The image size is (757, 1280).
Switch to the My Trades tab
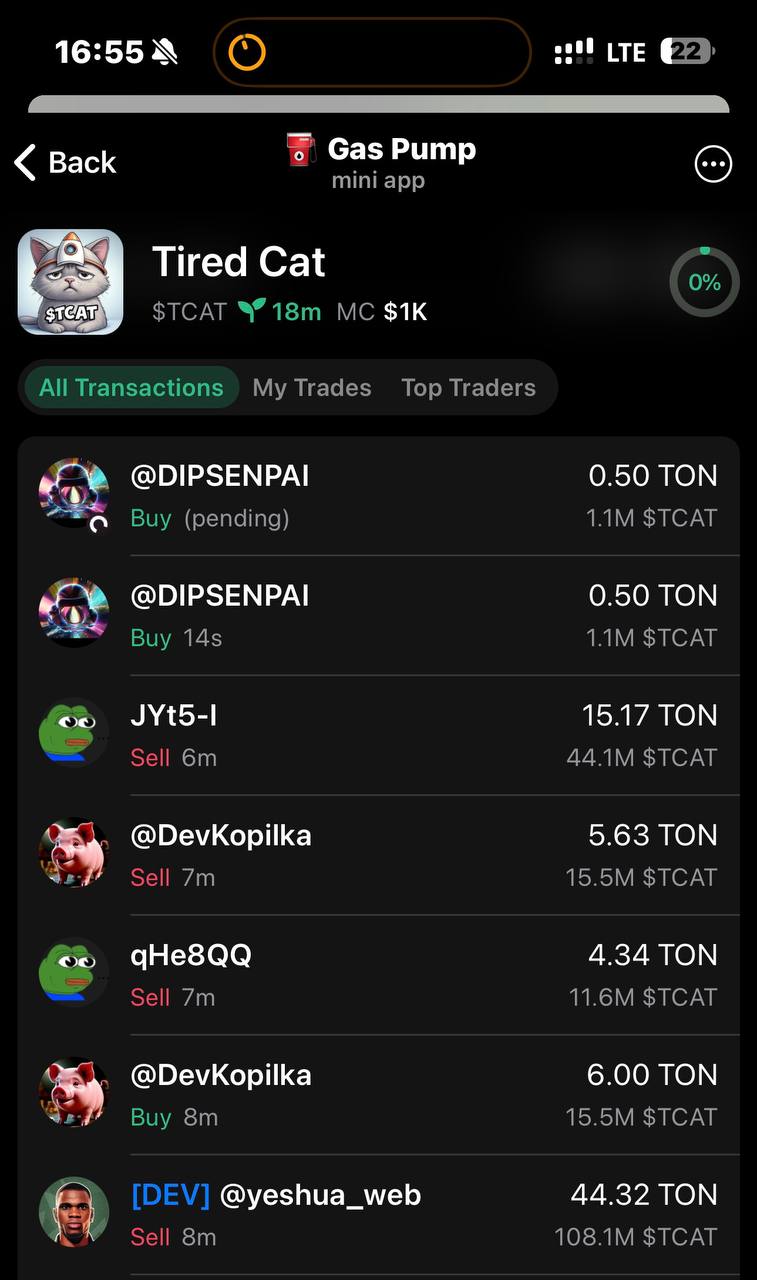point(312,388)
